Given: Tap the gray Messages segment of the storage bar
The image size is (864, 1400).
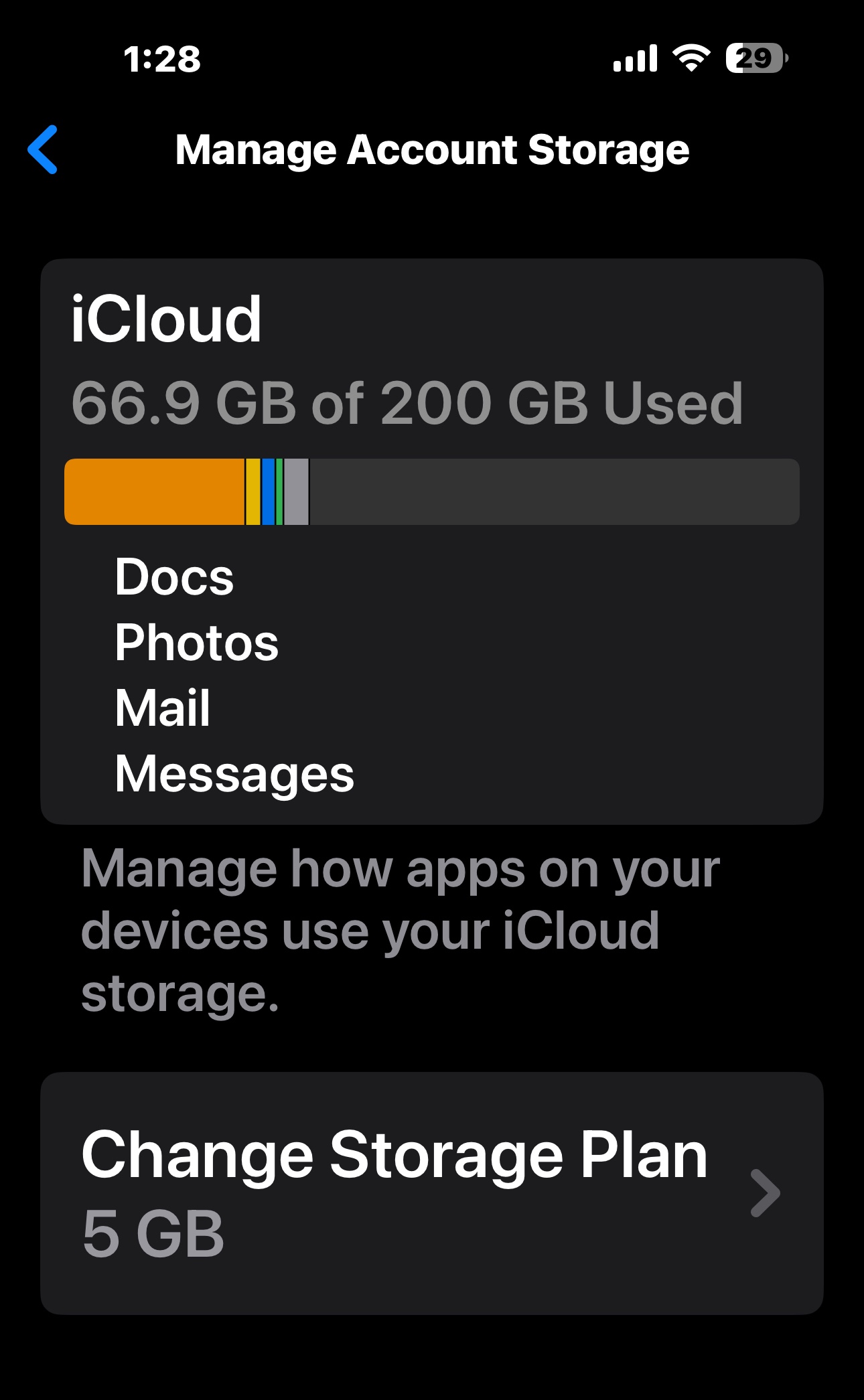Looking at the screenshot, I should tap(296, 492).
